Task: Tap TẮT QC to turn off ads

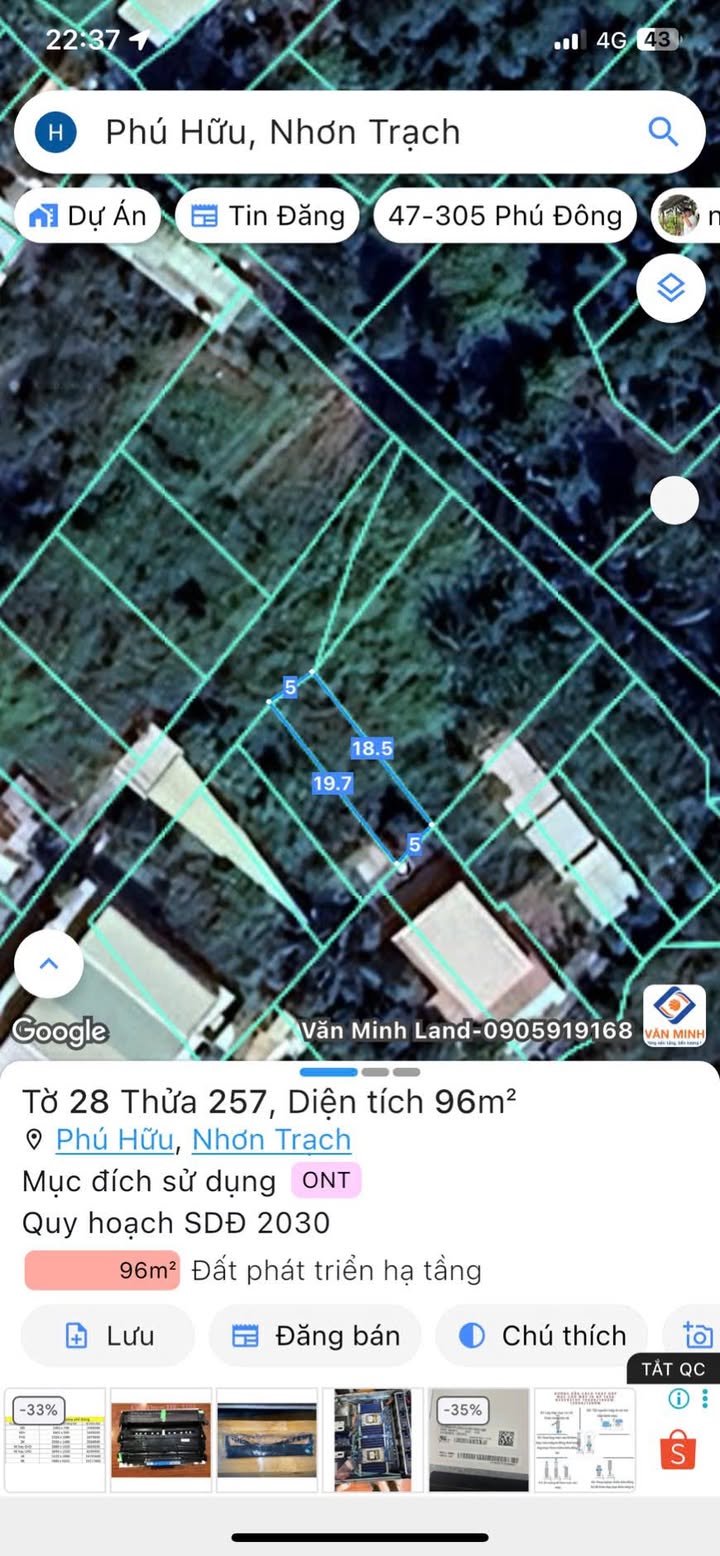Action: [673, 1369]
